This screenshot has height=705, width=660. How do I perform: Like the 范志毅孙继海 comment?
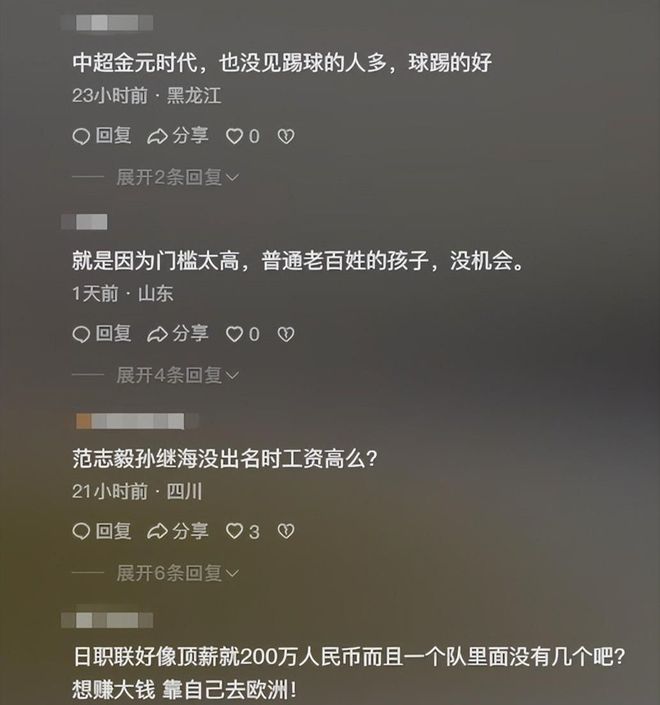click(x=235, y=532)
